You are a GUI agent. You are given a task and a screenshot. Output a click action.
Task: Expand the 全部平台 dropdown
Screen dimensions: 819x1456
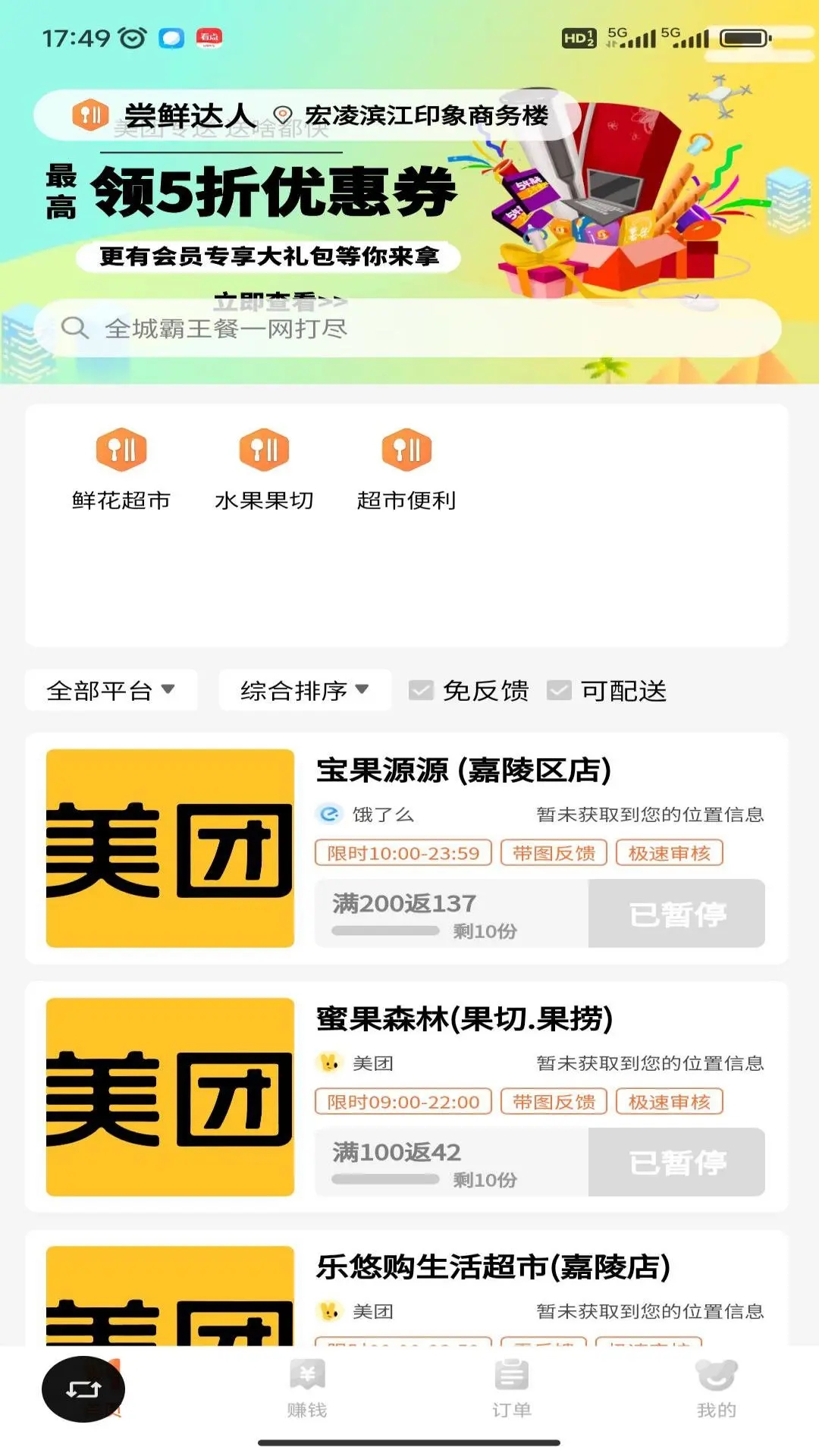click(x=110, y=690)
